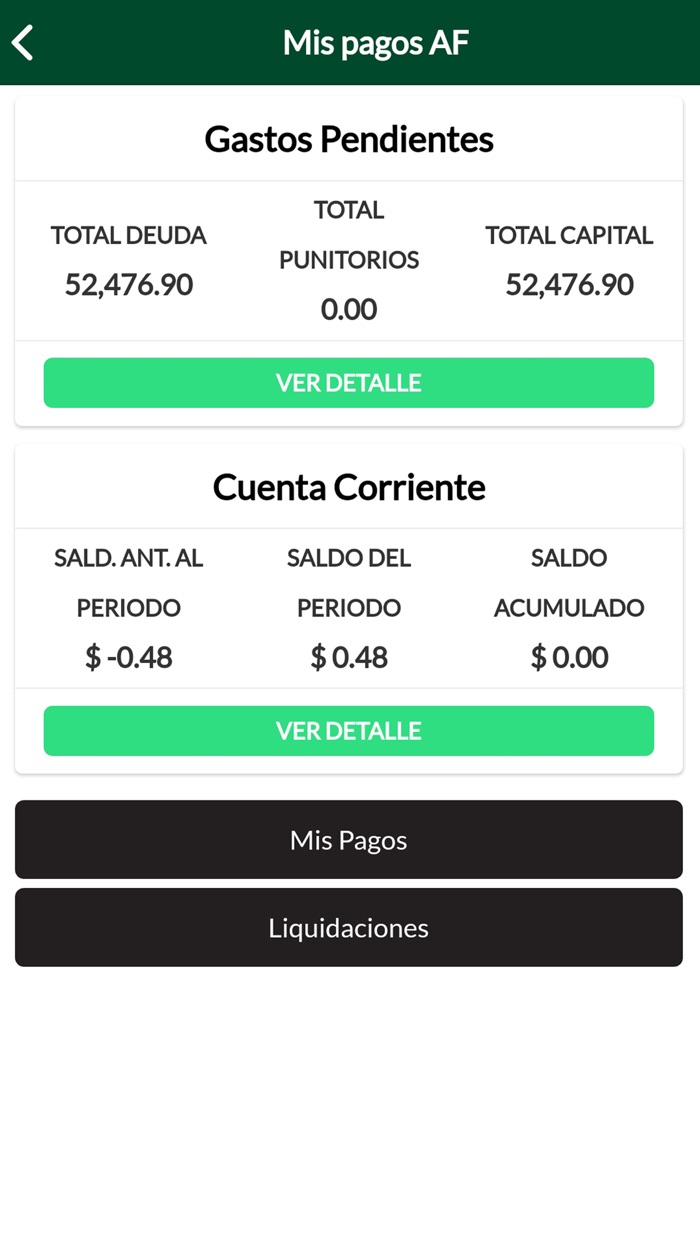The width and height of the screenshot is (700, 1244).
Task: View detail of Gastos Pendientes
Action: (x=348, y=383)
